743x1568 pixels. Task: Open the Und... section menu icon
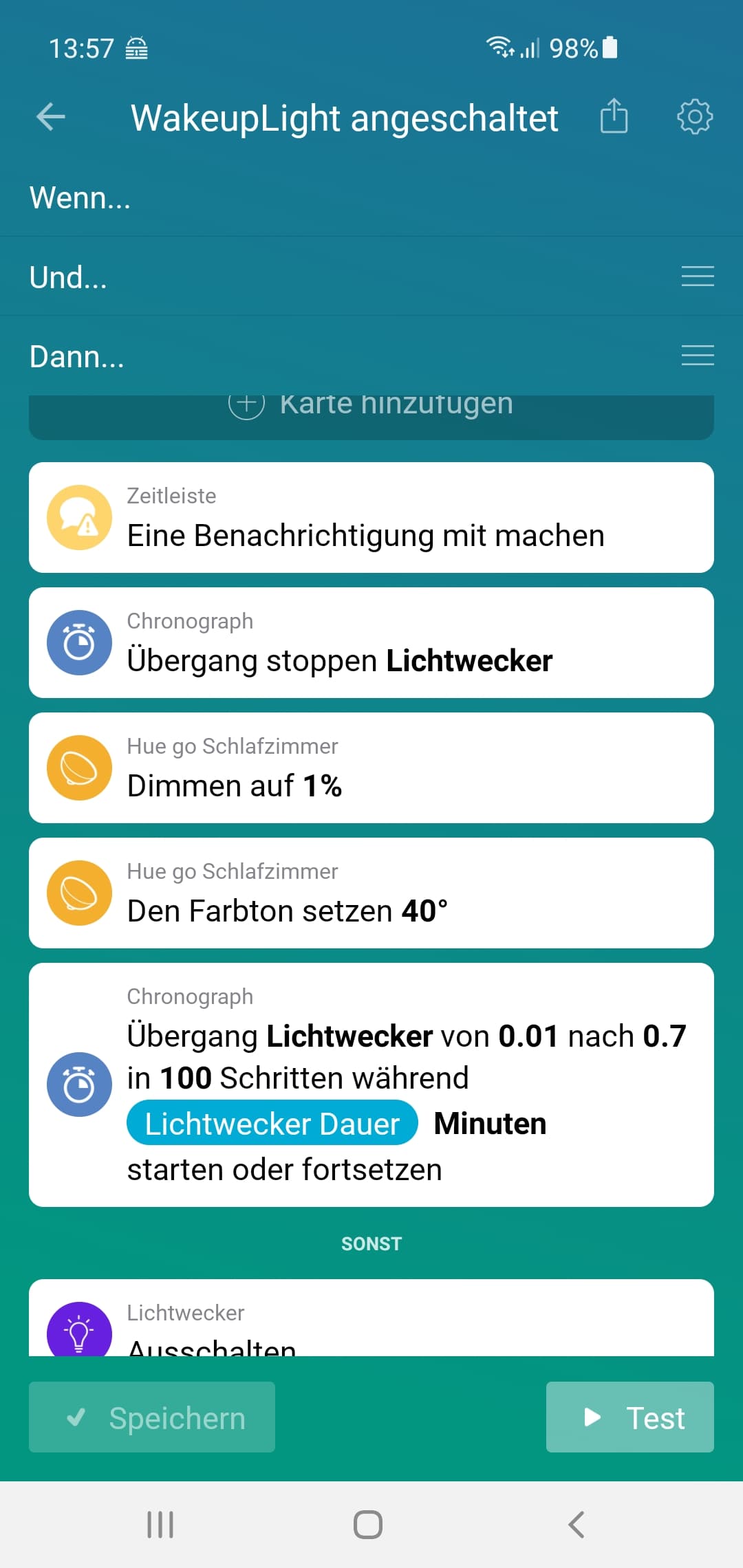point(697,276)
